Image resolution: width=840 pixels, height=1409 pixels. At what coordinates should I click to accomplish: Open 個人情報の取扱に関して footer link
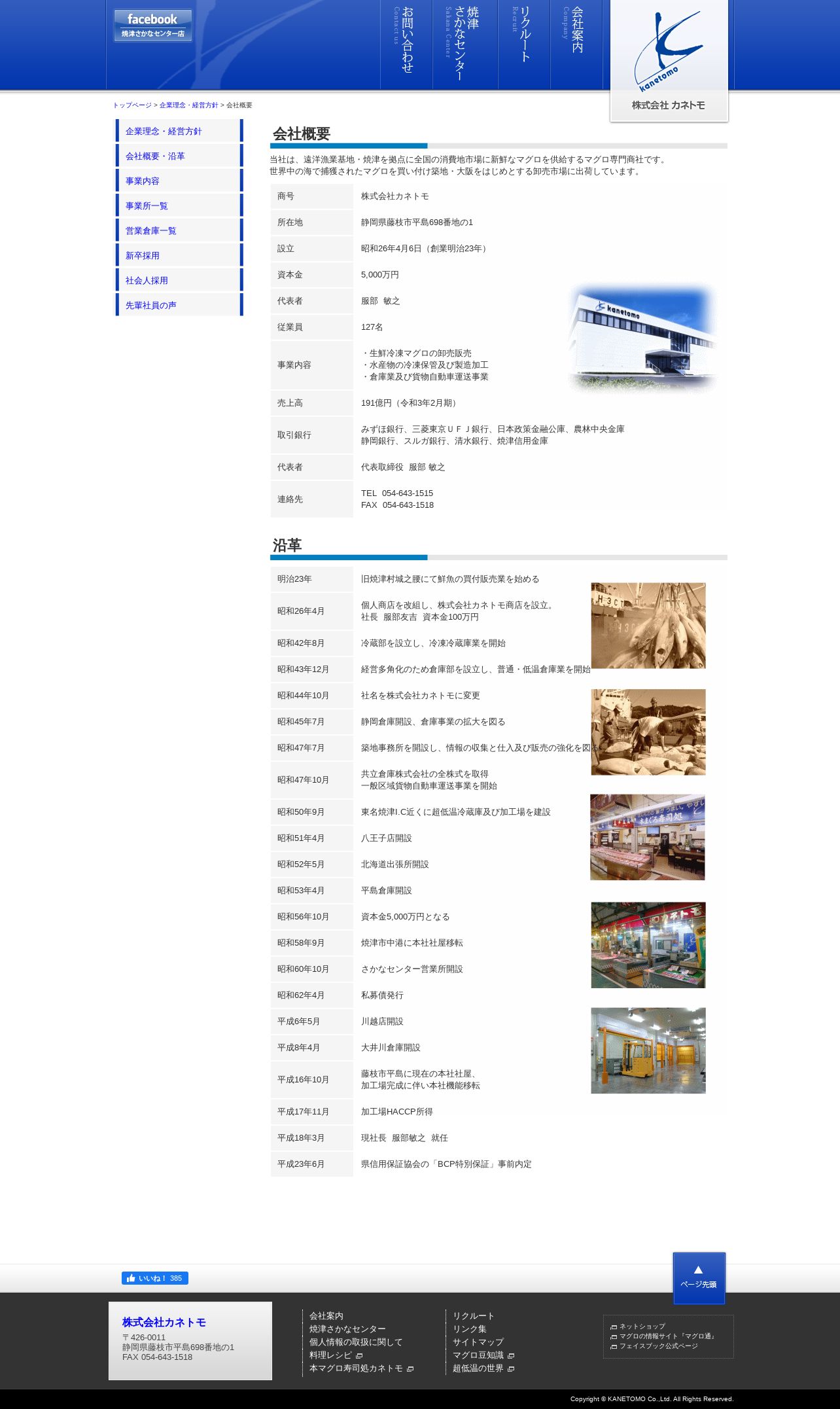coord(356,1342)
